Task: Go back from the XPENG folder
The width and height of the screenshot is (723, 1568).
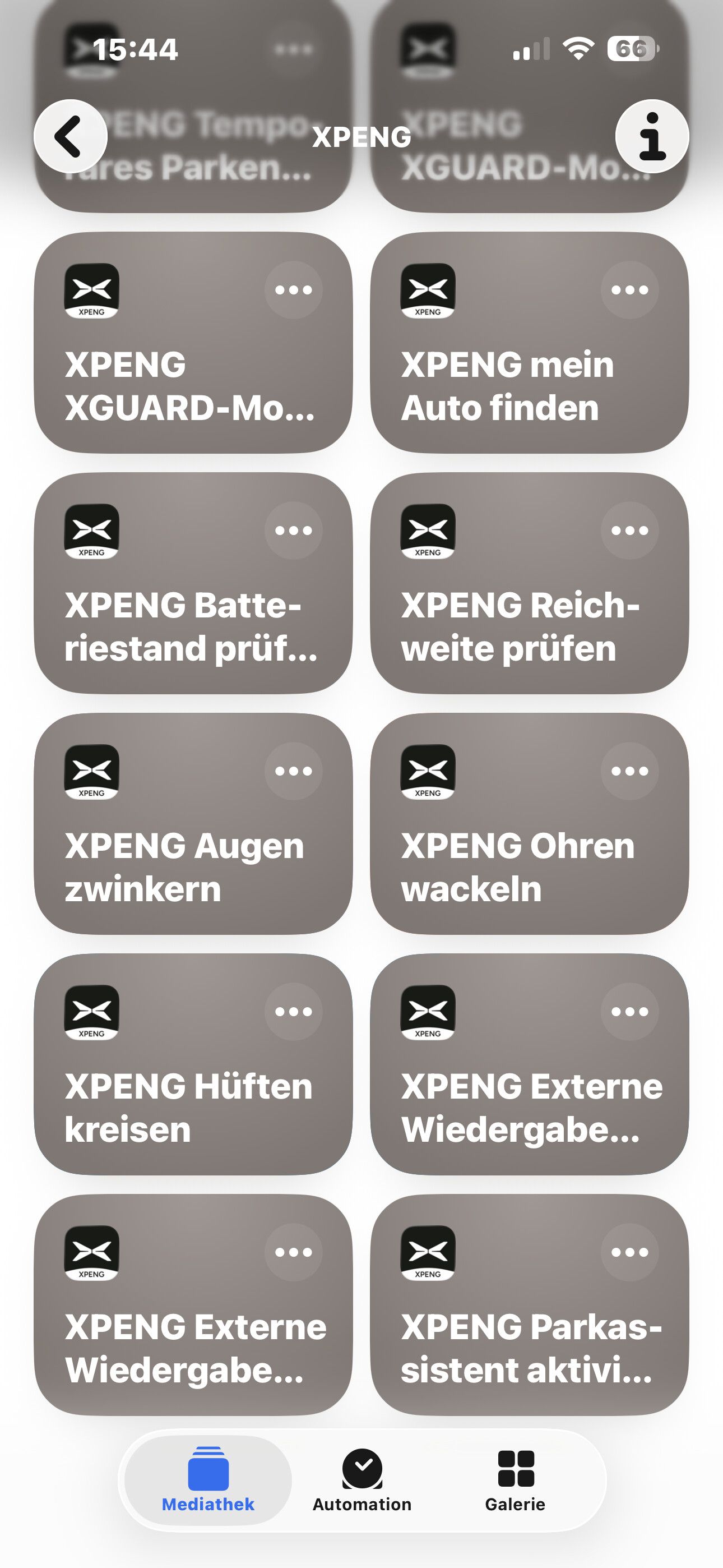Action: [71, 136]
